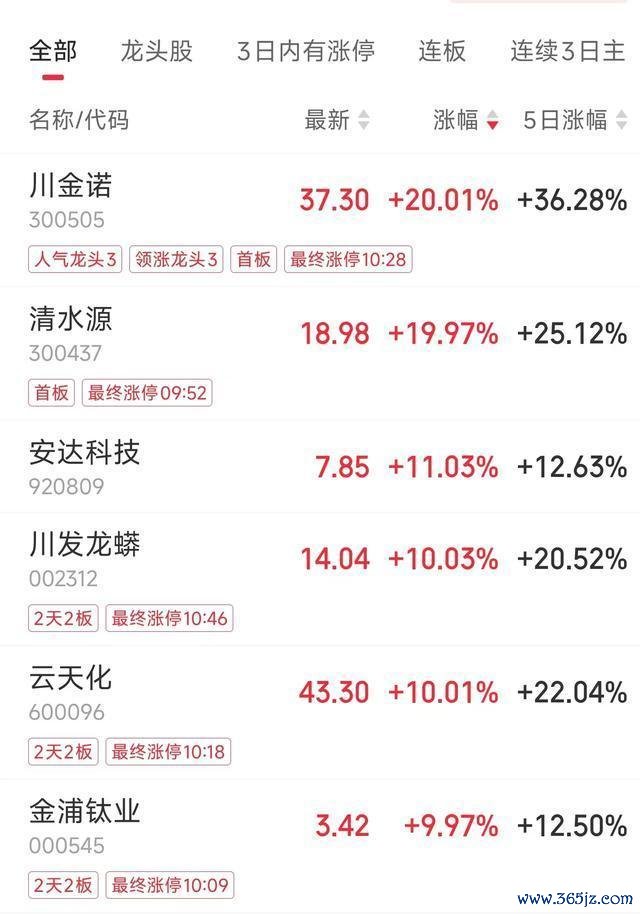Viewport: 640px width, 914px height.
Task: Switch to the 龙头股 tab
Action: tap(156, 51)
